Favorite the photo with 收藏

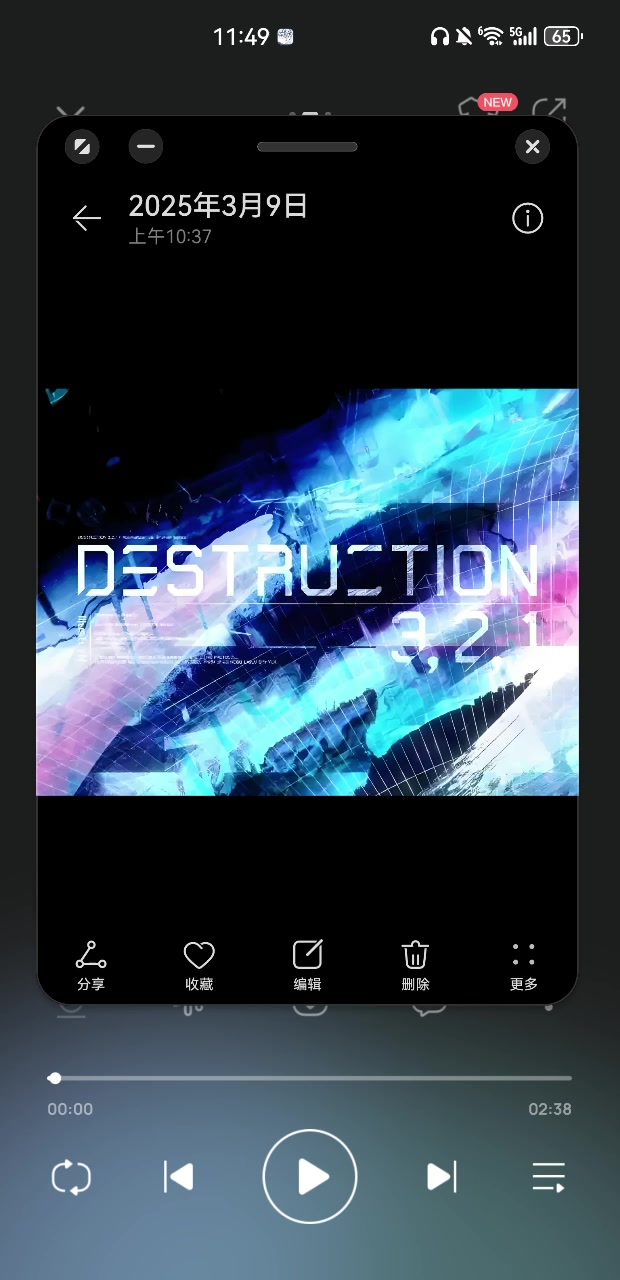199,966
